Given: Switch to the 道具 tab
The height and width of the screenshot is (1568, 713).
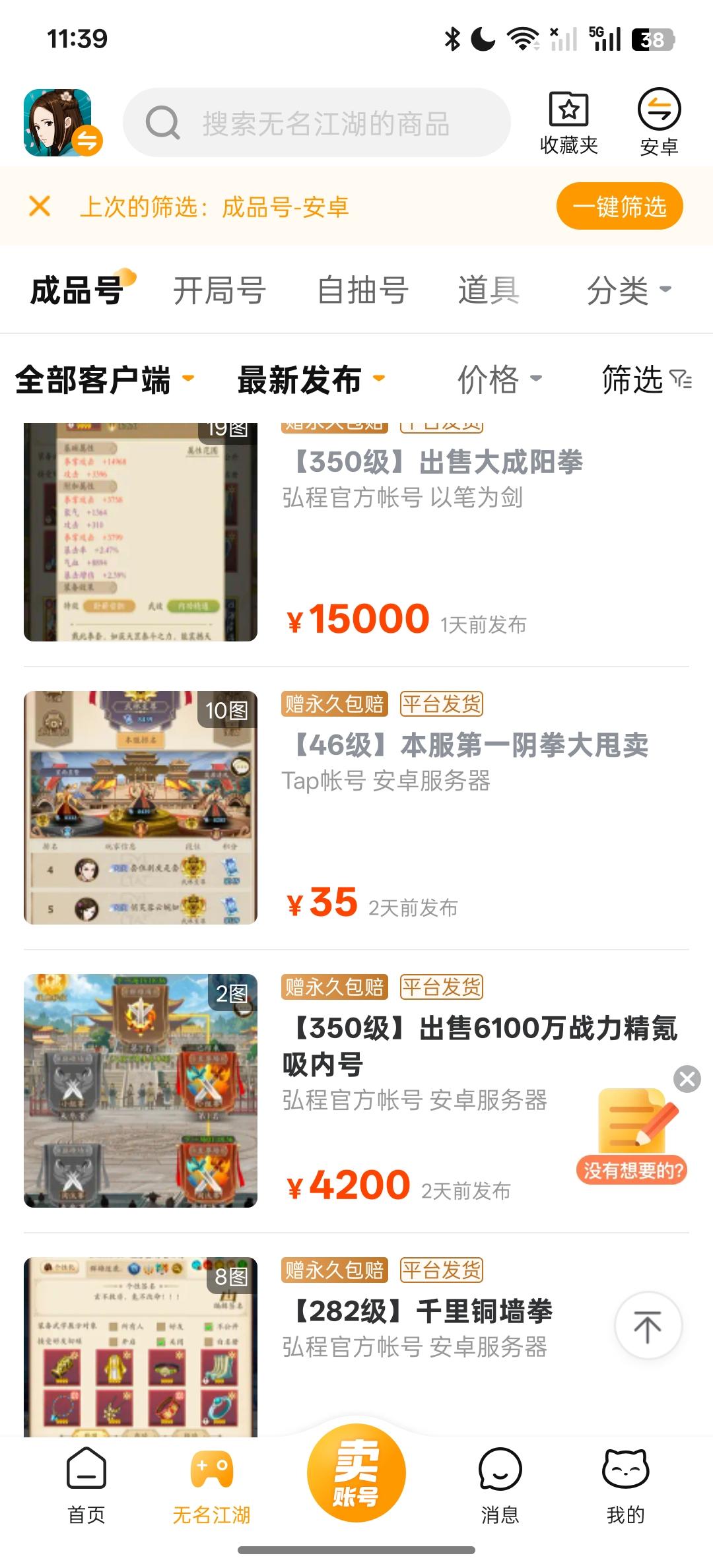Looking at the screenshot, I should tap(490, 290).
